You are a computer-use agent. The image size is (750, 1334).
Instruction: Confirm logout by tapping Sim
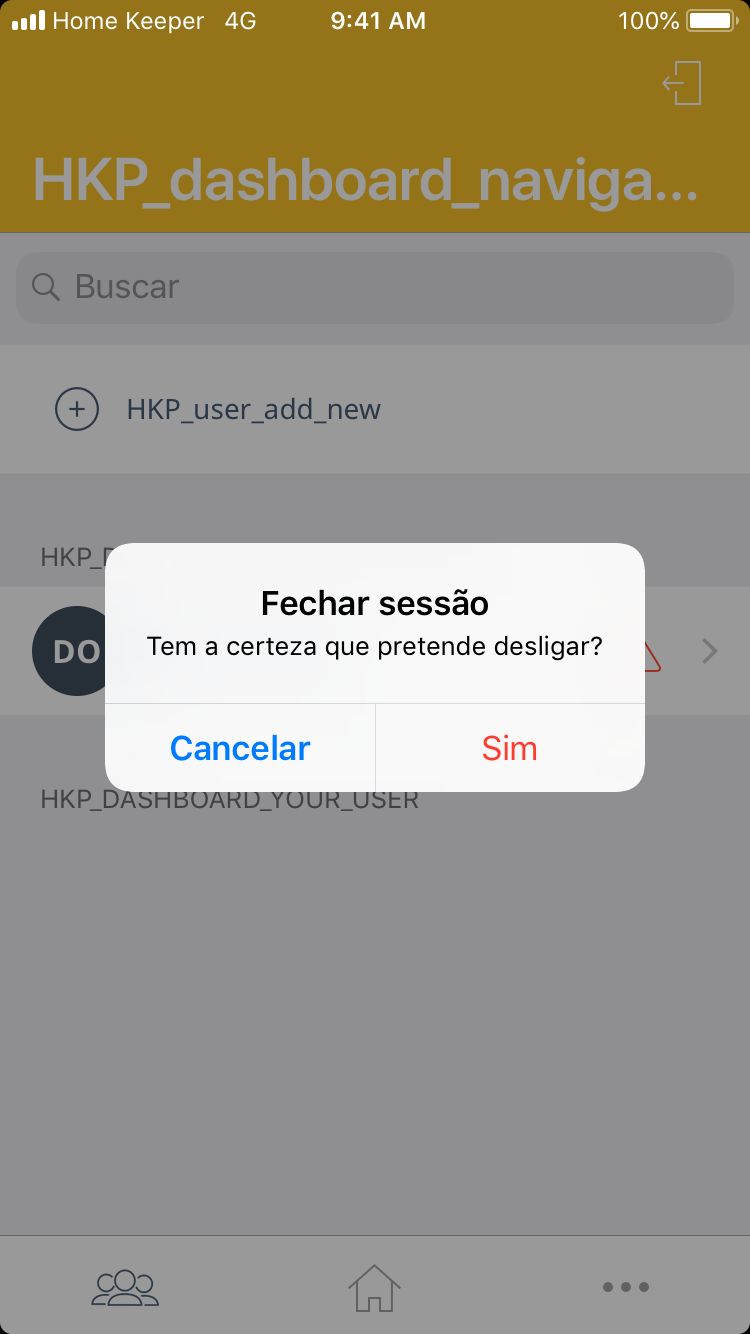click(x=510, y=748)
